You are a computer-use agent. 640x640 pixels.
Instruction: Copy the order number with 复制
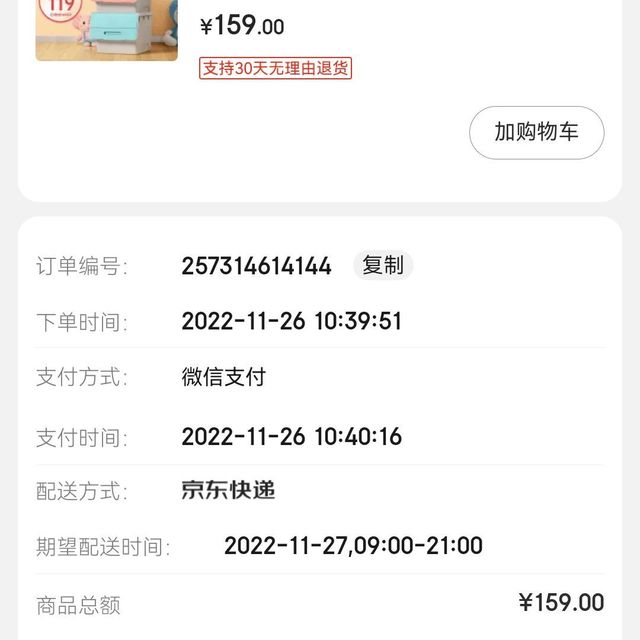point(383,265)
